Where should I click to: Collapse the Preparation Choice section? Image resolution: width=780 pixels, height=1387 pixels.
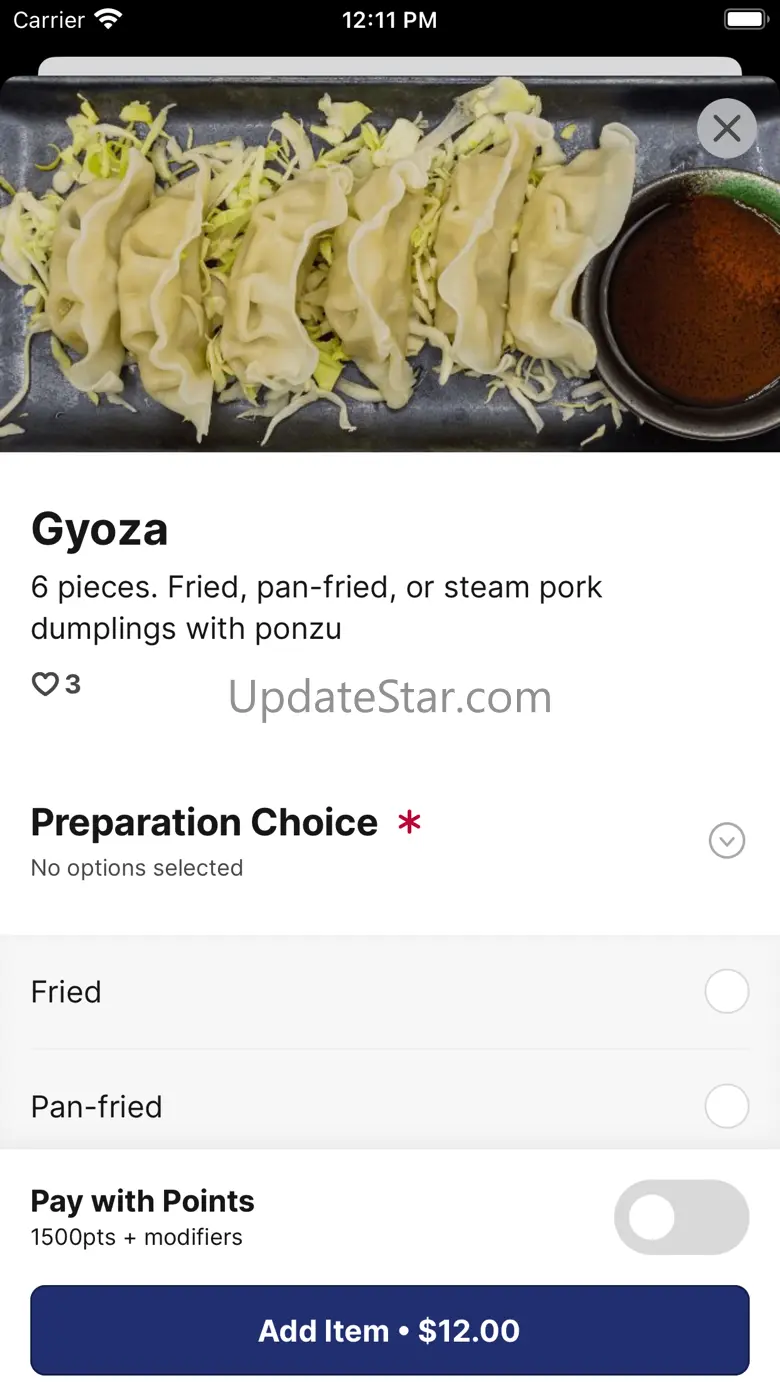(726, 841)
